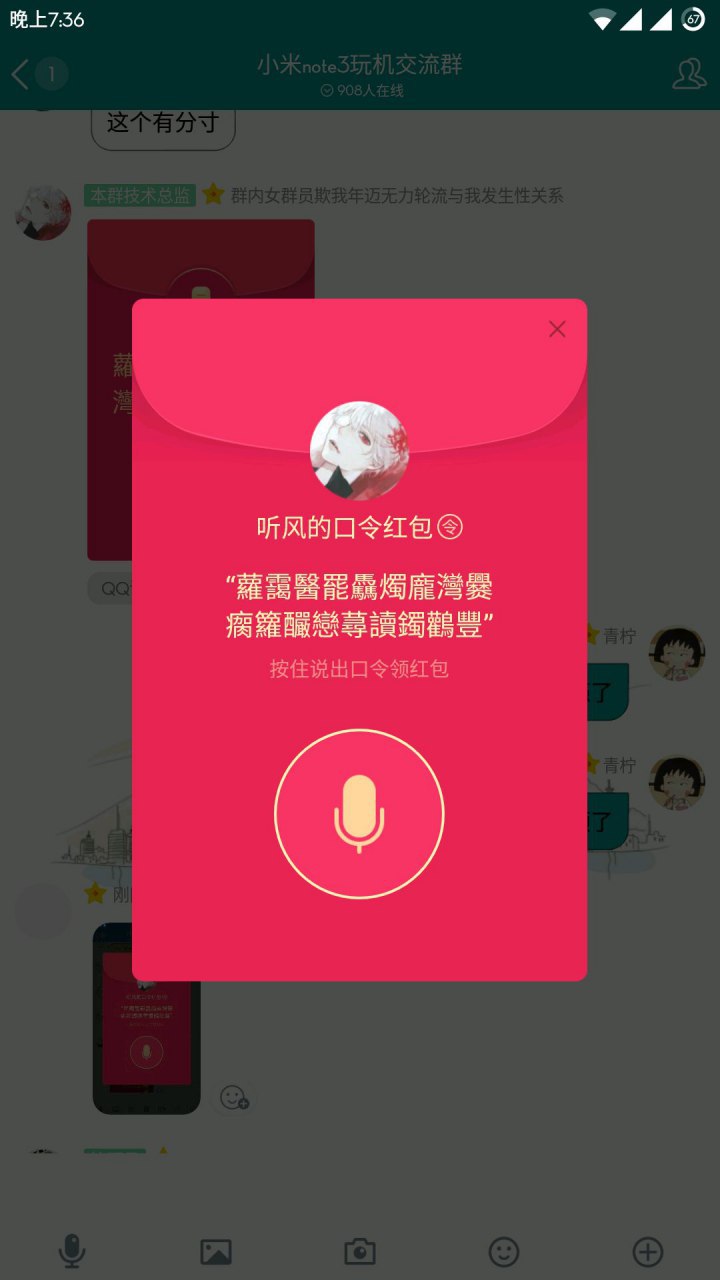This screenshot has width=720, height=1280.
Task: Open the group members profile icon
Action: 689,74
